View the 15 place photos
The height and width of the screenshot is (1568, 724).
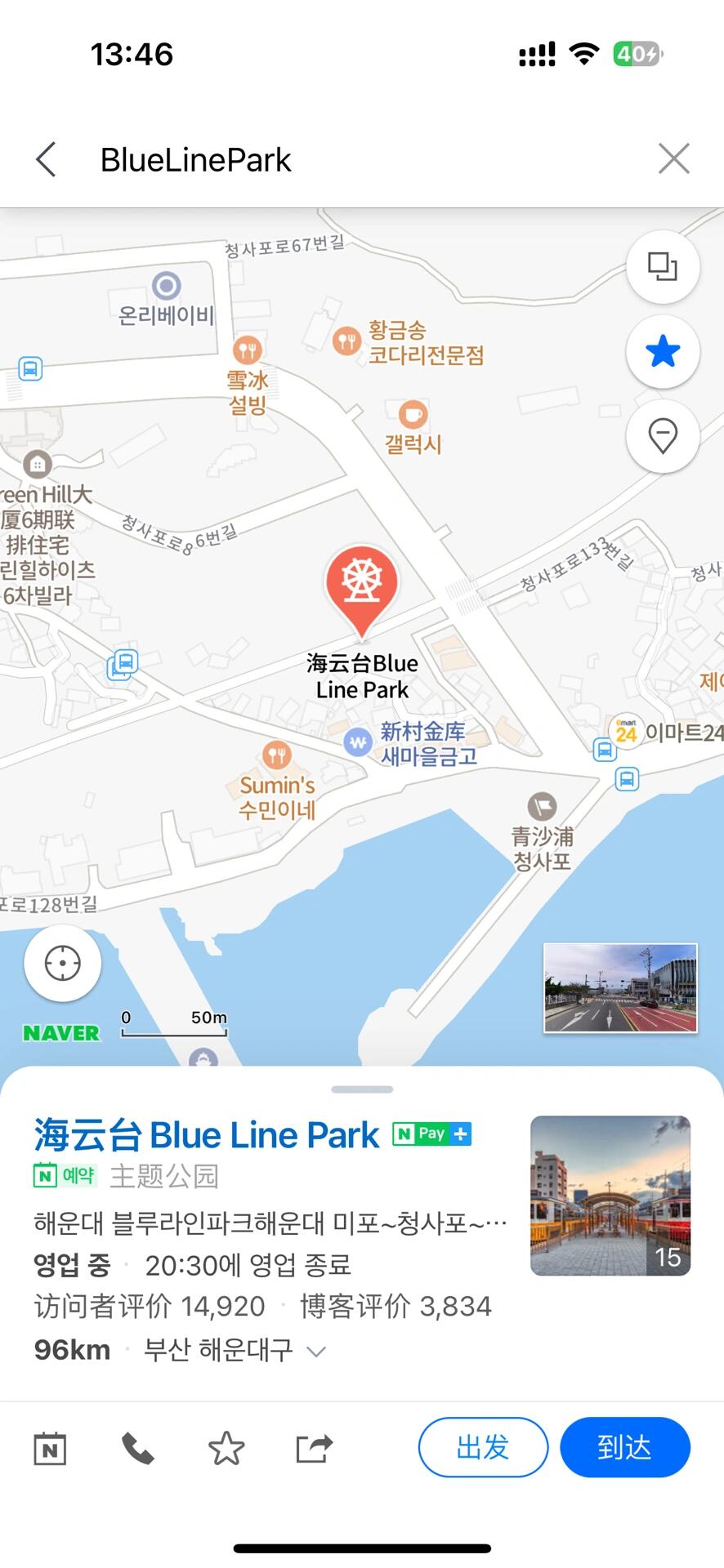click(x=610, y=1196)
